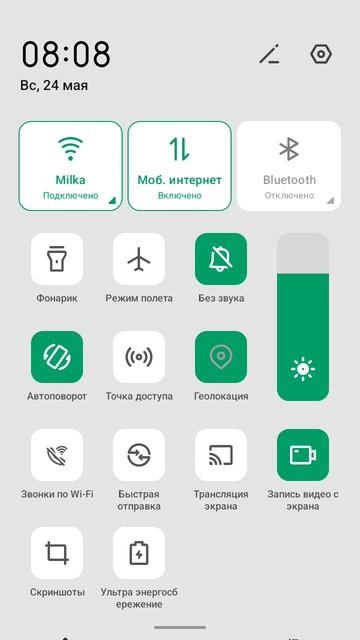Enable Звонки по Wi-Fi calling
The image size is (360, 640).
[57, 455]
